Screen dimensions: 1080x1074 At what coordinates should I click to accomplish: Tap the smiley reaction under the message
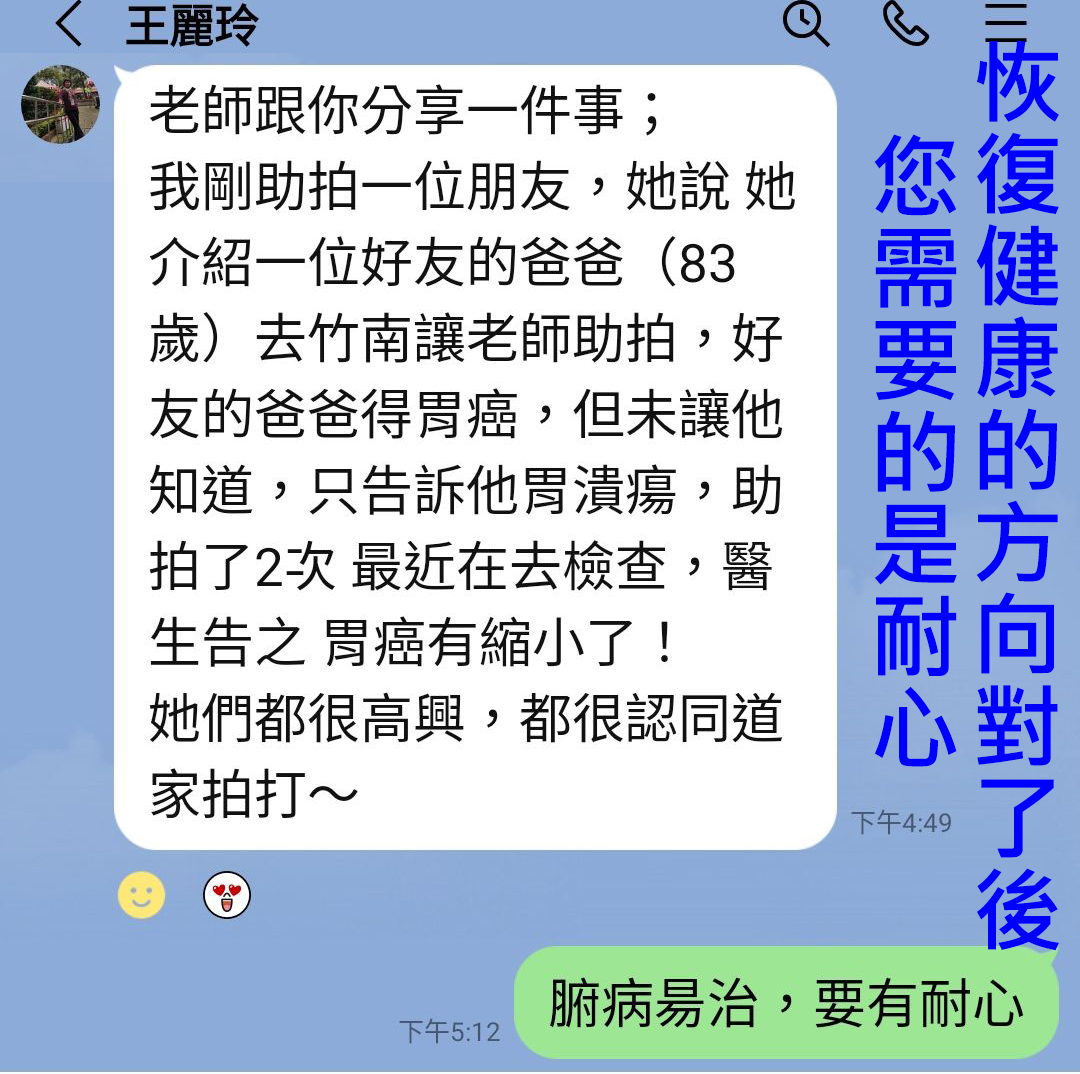click(141, 894)
